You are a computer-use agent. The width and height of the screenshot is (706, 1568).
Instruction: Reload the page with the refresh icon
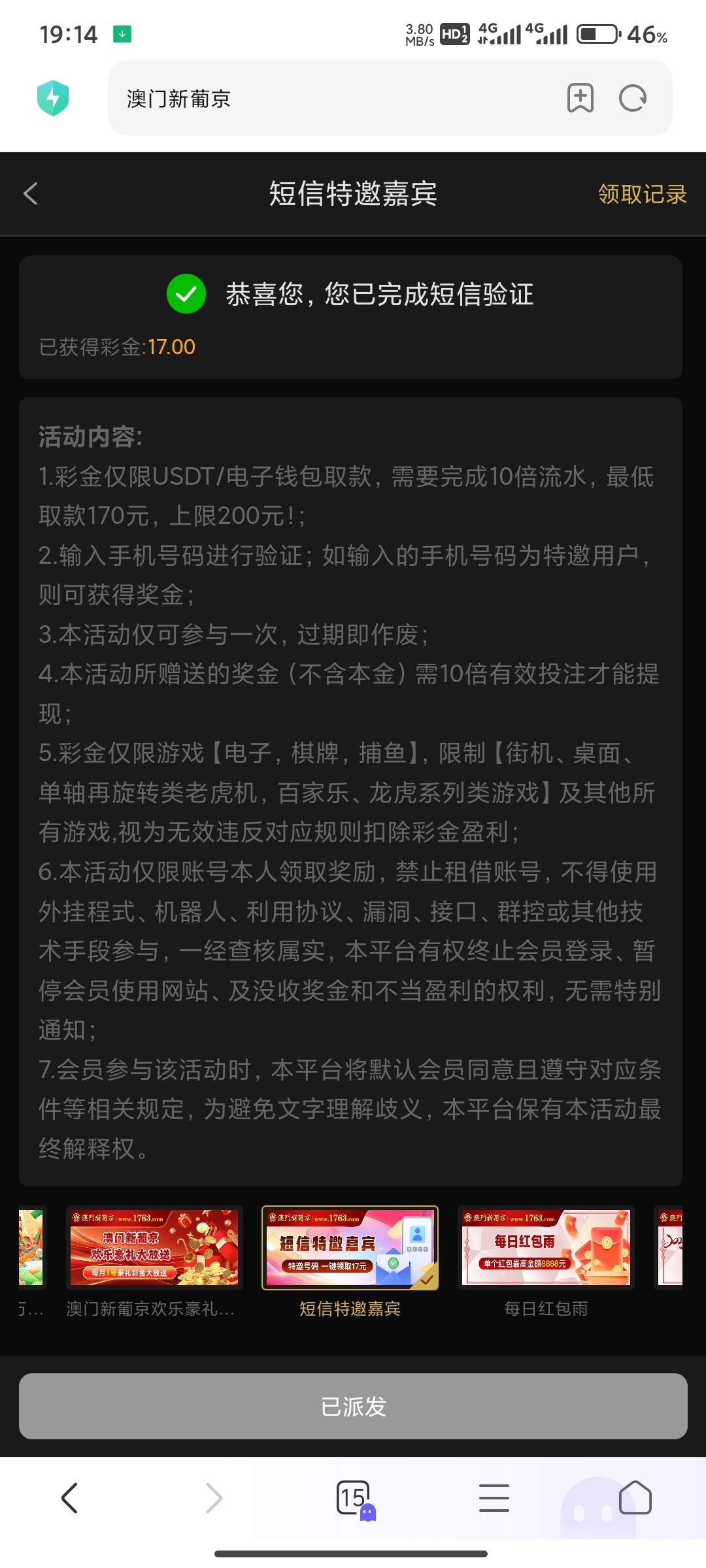[632, 99]
